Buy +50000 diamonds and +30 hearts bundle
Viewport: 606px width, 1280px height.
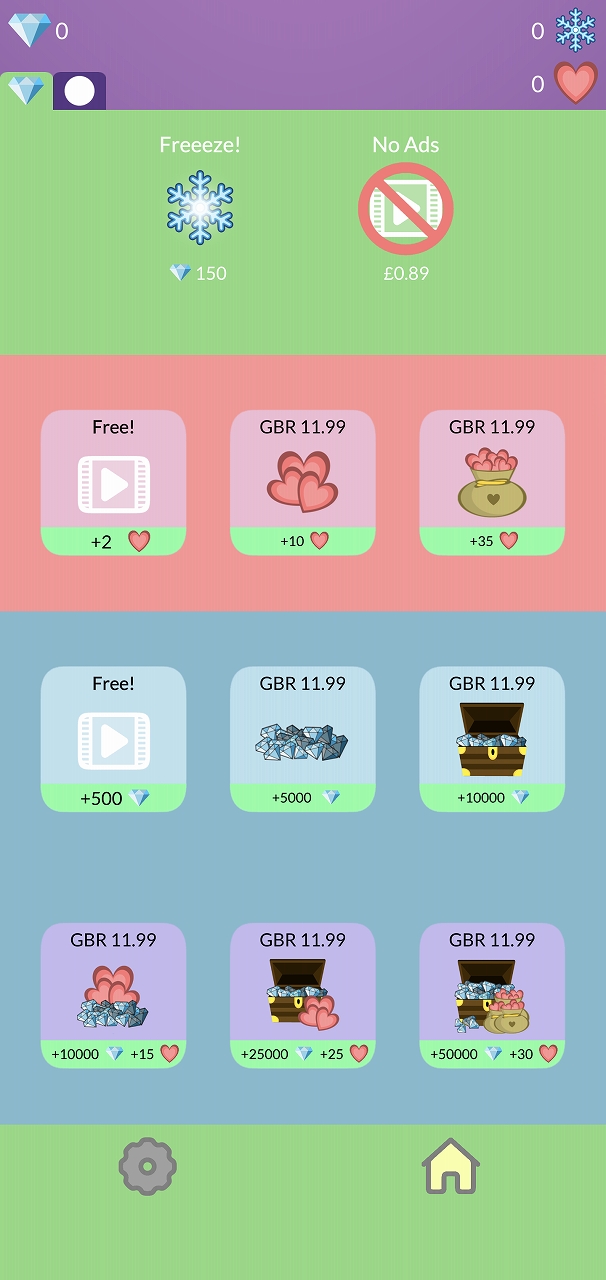pyautogui.click(x=492, y=996)
